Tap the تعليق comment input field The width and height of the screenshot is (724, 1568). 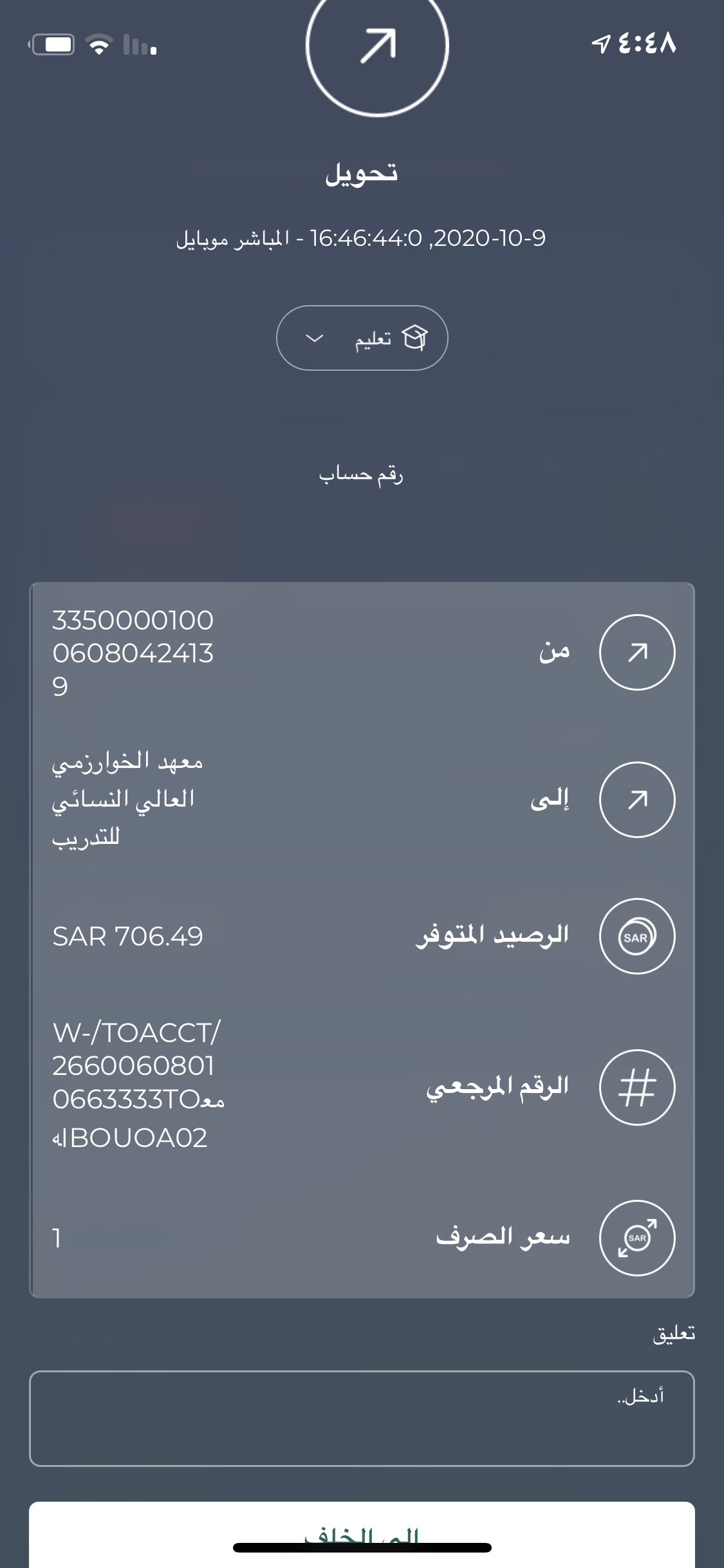pyautogui.click(x=362, y=1418)
